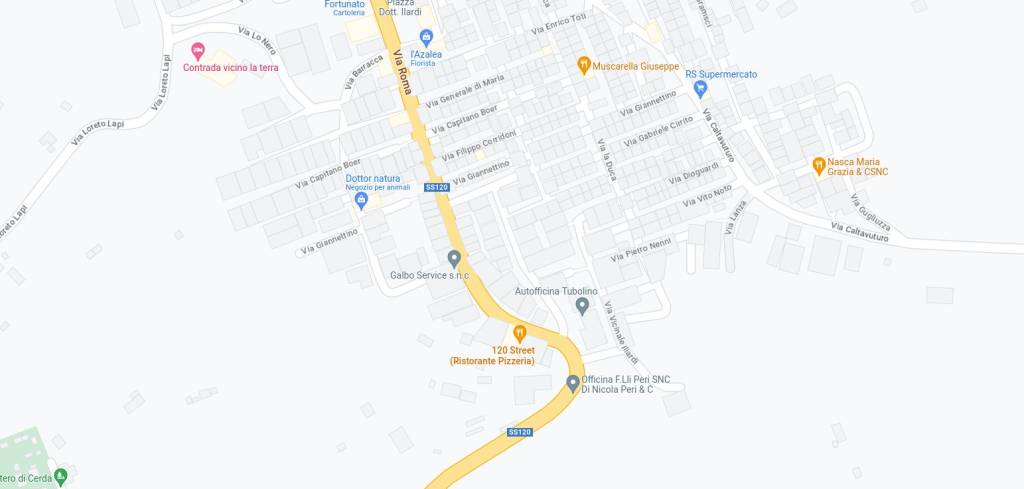Open the Dottor natura pet shop marker
The image size is (1024, 489).
tap(361, 200)
